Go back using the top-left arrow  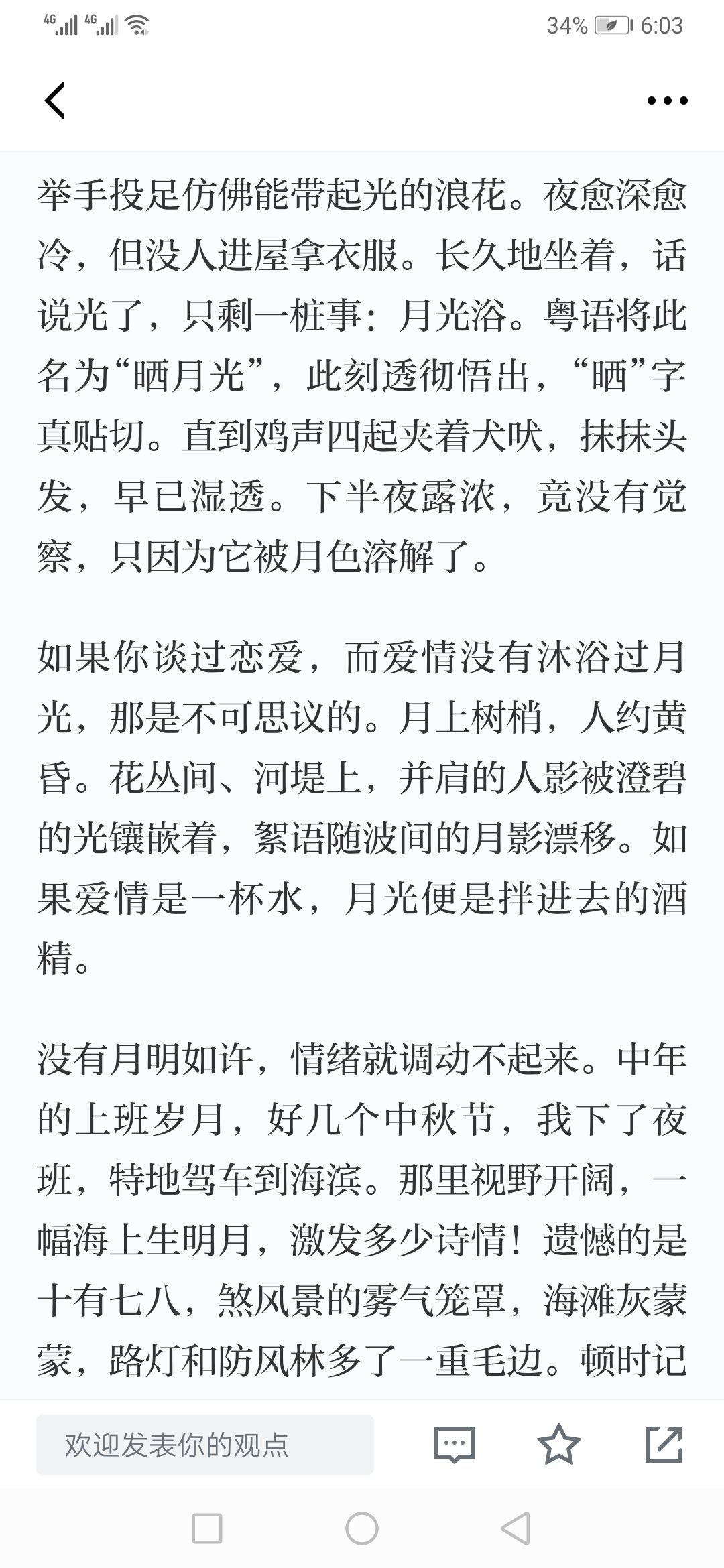coord(55,101)
